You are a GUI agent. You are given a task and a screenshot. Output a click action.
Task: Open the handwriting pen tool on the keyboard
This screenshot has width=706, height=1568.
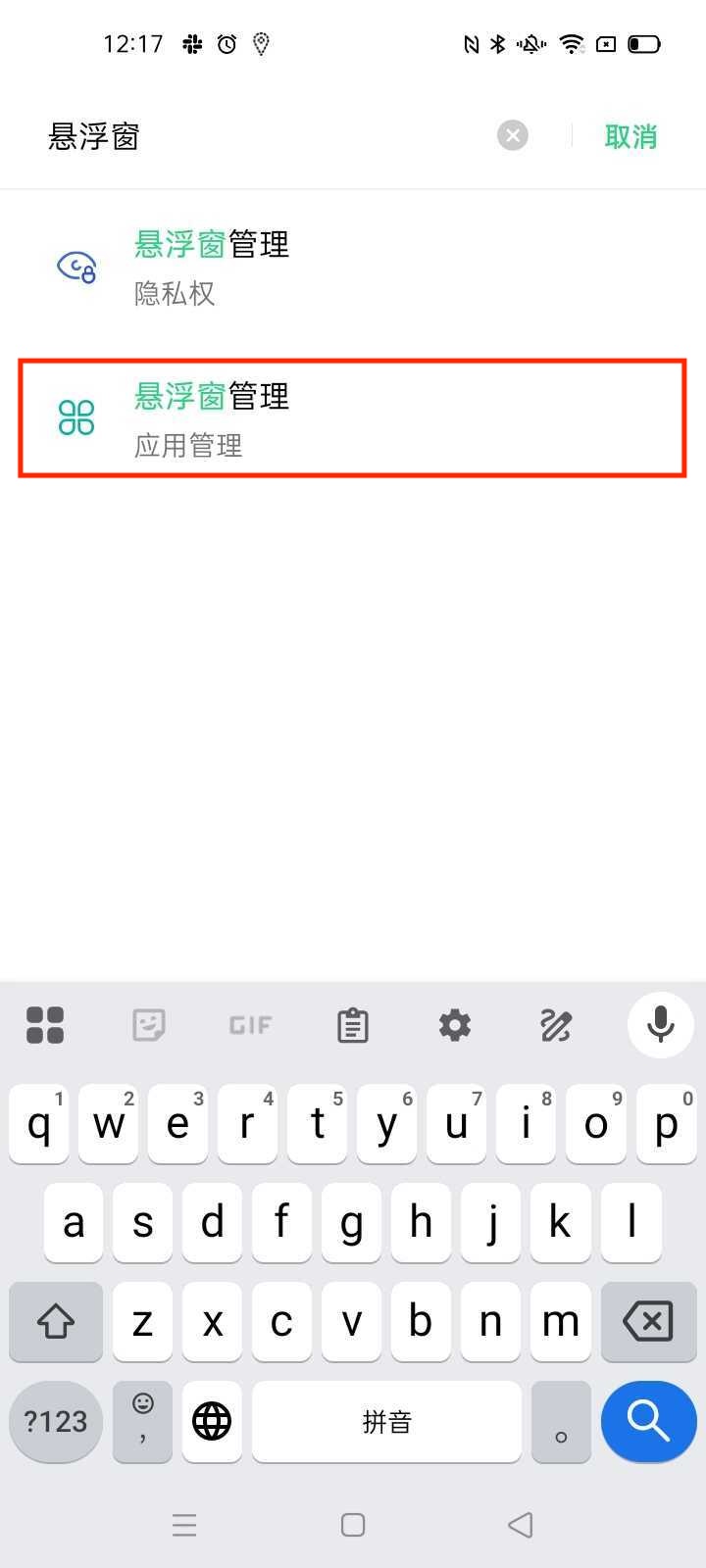point(556,1025)
